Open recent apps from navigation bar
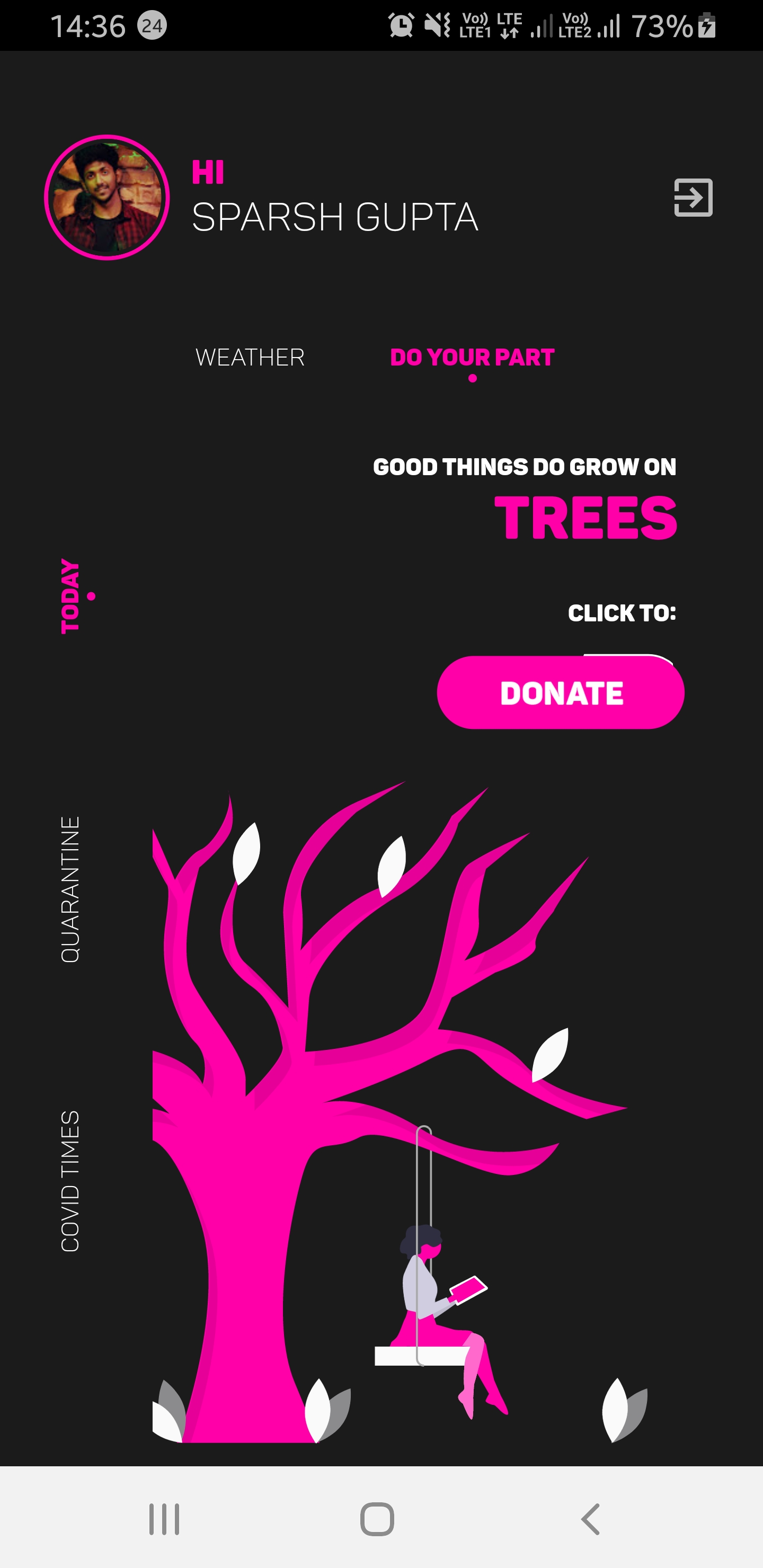 (x=164, y=1519)
